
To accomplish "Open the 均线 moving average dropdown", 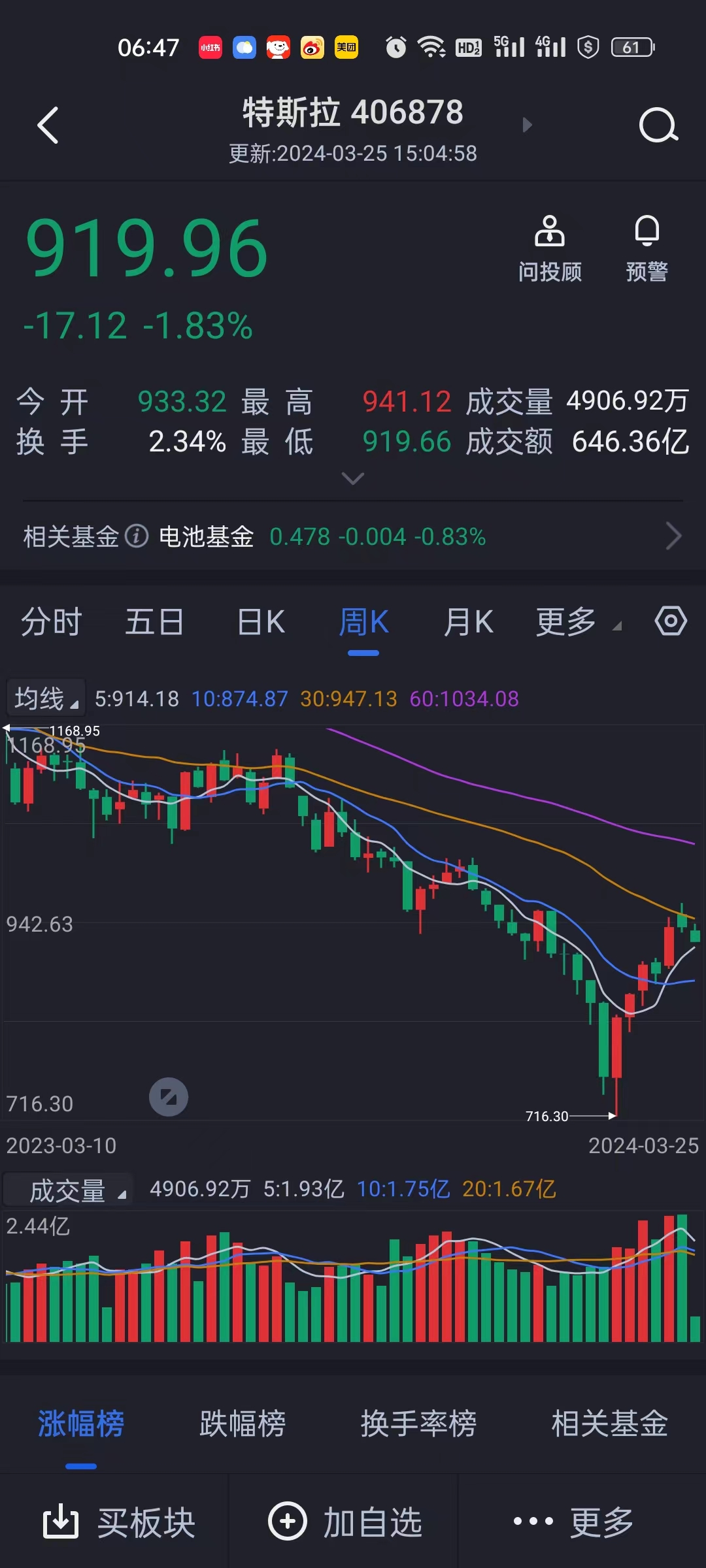I will tap(44, 698).
